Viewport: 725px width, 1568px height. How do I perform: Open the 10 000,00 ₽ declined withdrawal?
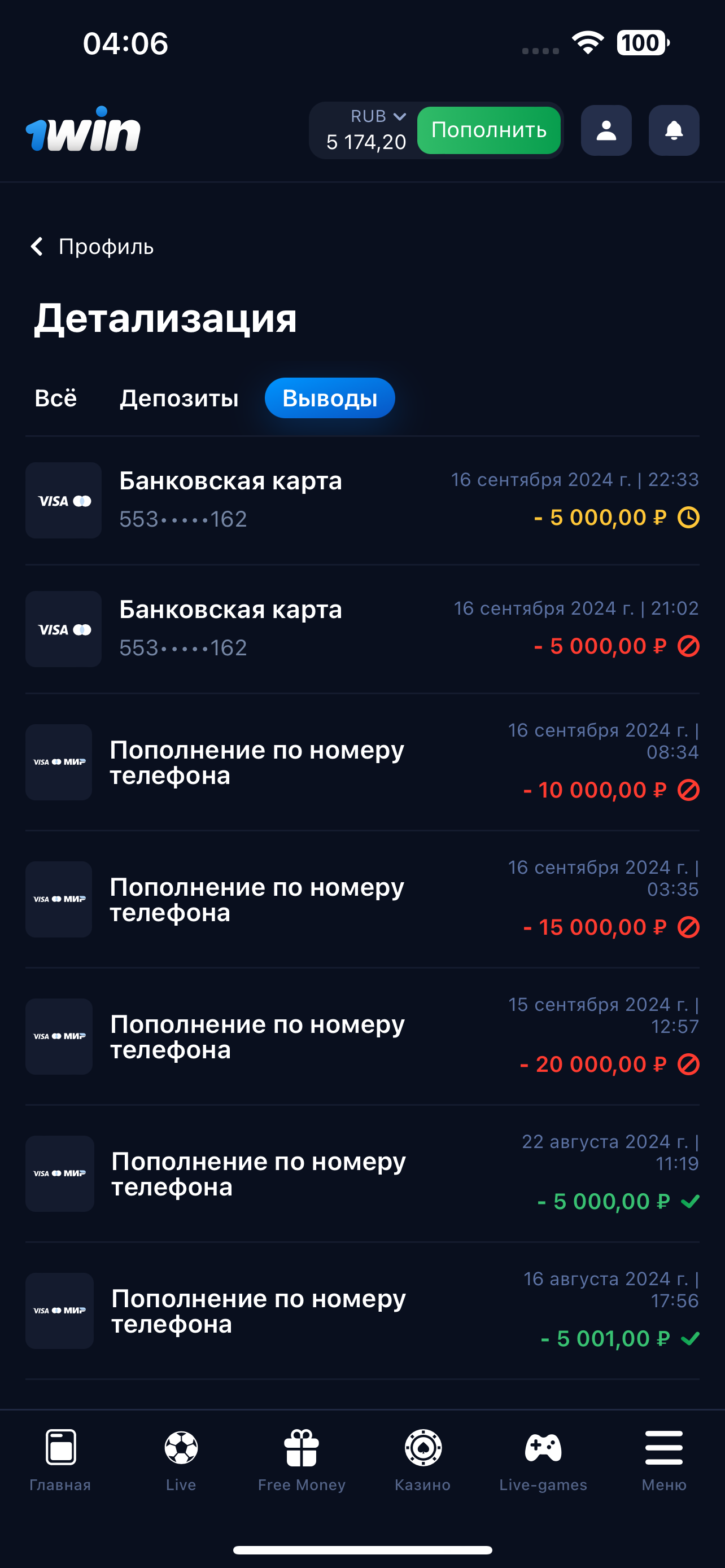coord(362,762)
